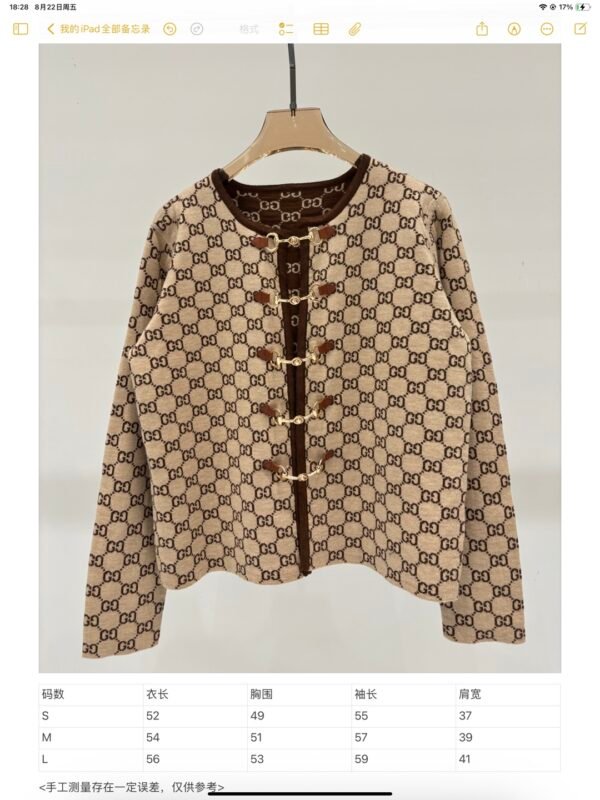The image size is (600, 800).
Task: Insert a checklist
Action: (x=287, y=29)
